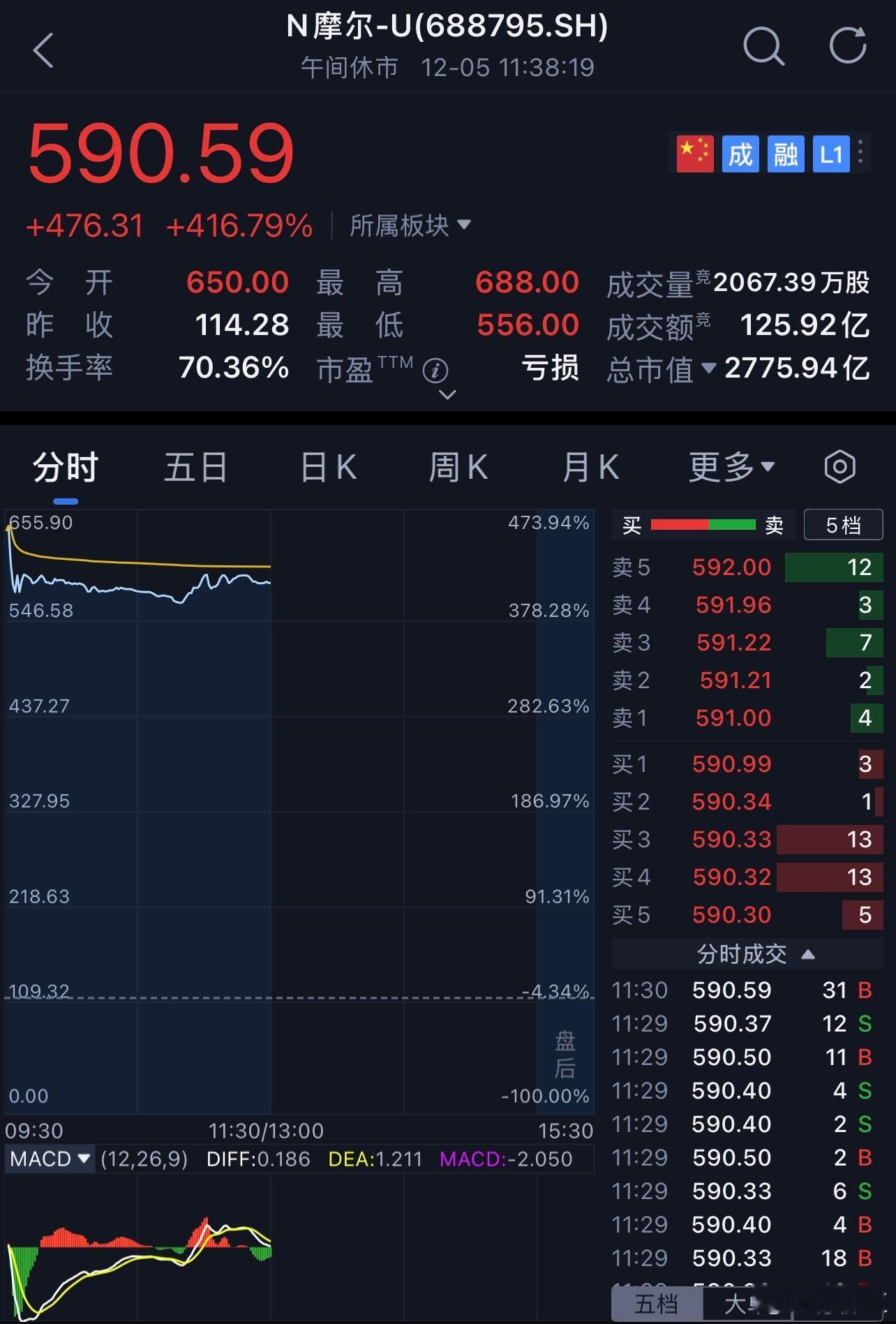Select the 五日 five-day chart tab

195,466
